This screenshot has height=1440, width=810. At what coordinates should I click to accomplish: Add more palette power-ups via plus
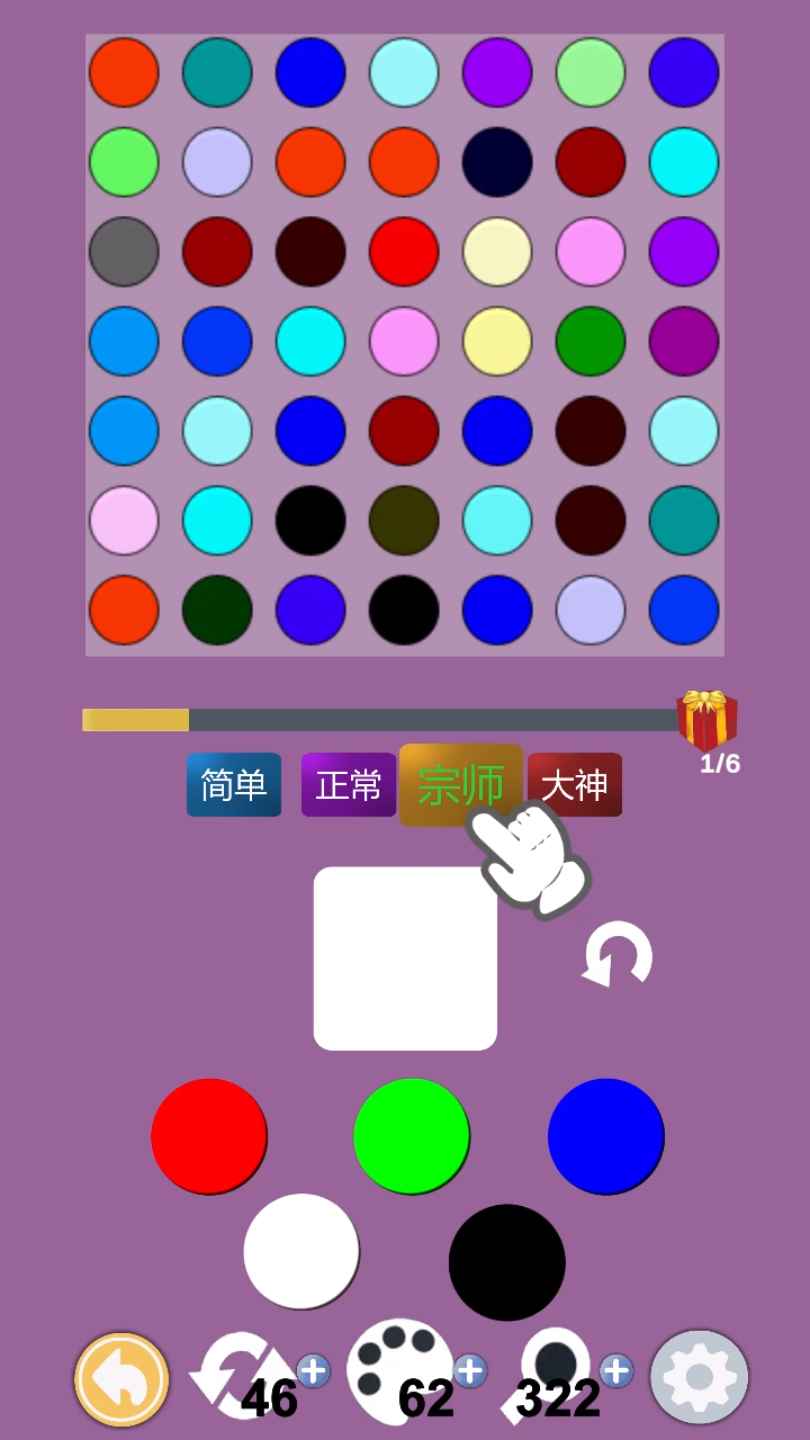coord(470,1370)
